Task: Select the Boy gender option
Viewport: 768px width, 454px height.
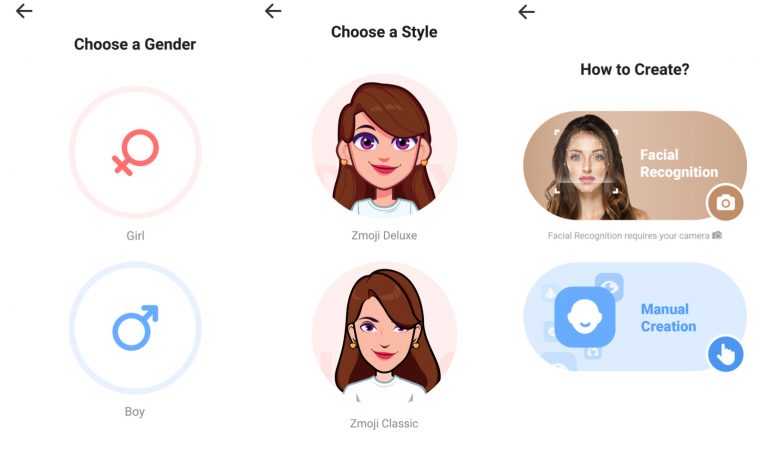Action: click(x=135, y=328)
